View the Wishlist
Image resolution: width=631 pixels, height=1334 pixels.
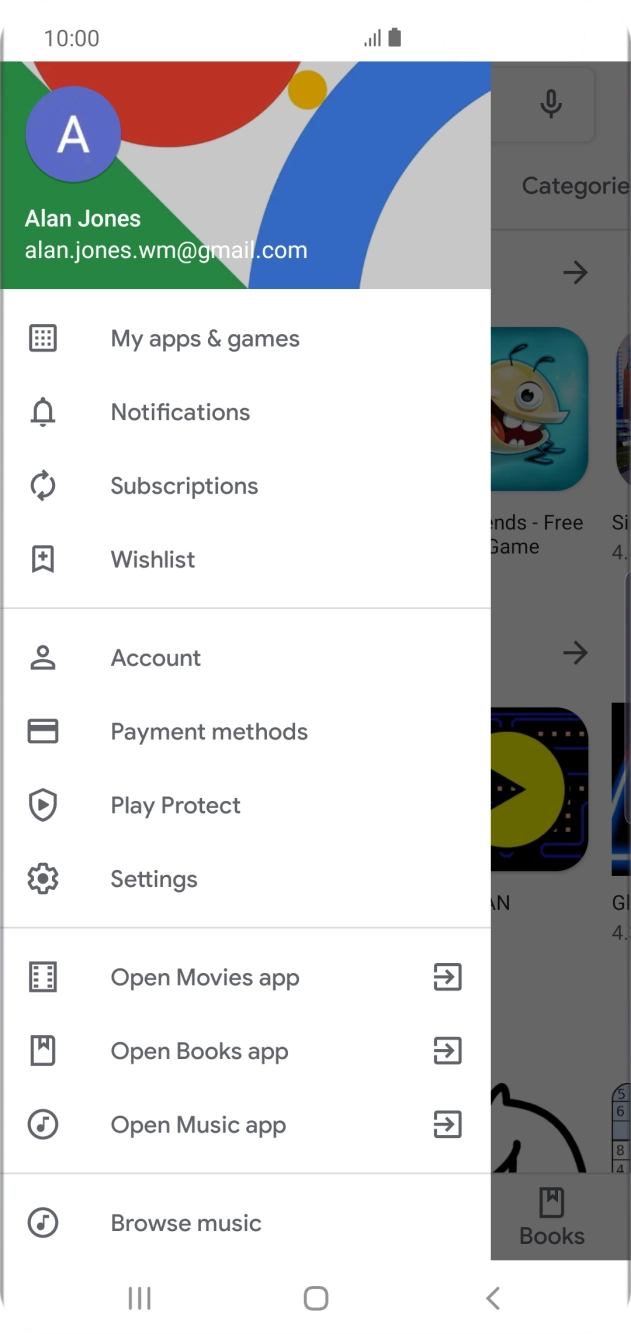(x=152, y=560)
